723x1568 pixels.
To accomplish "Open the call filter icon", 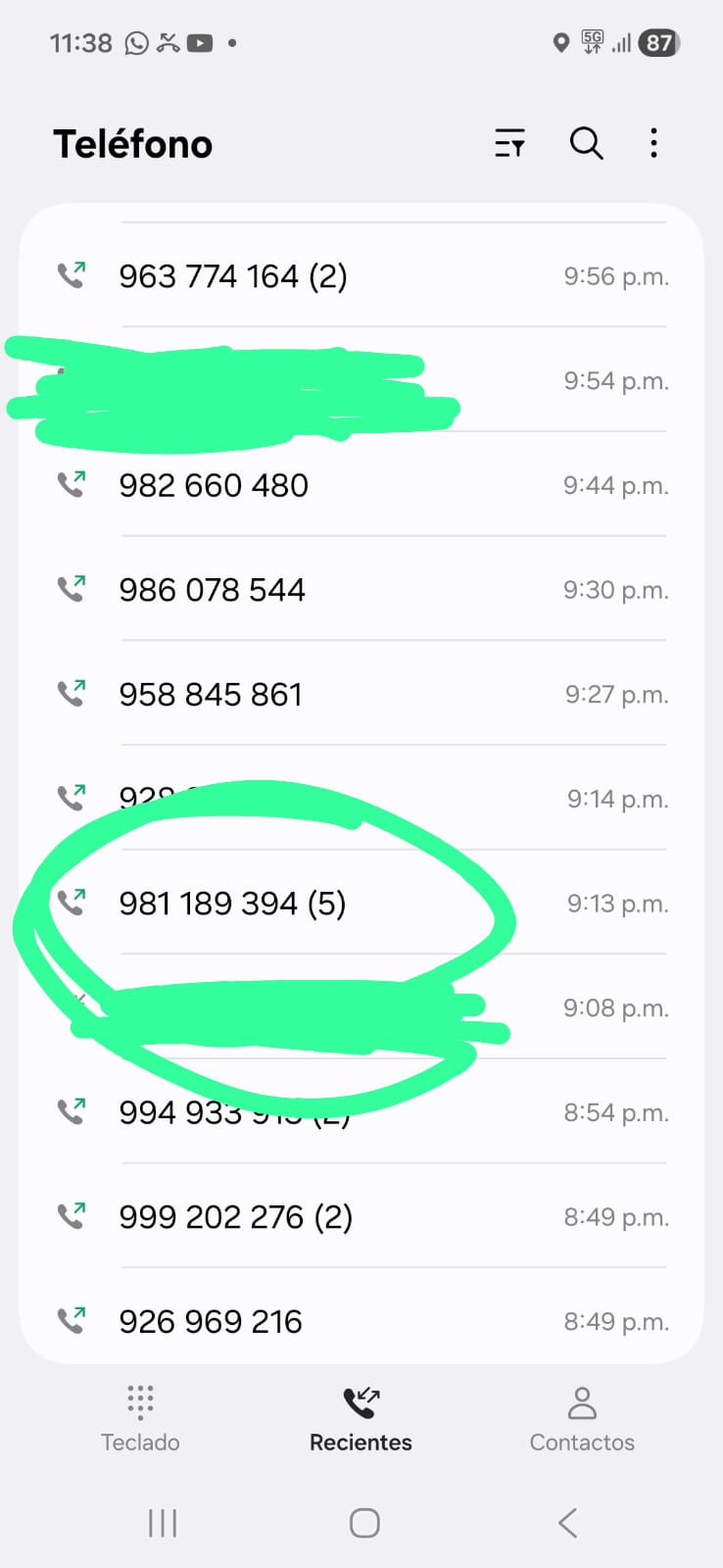I will (509, 143).
